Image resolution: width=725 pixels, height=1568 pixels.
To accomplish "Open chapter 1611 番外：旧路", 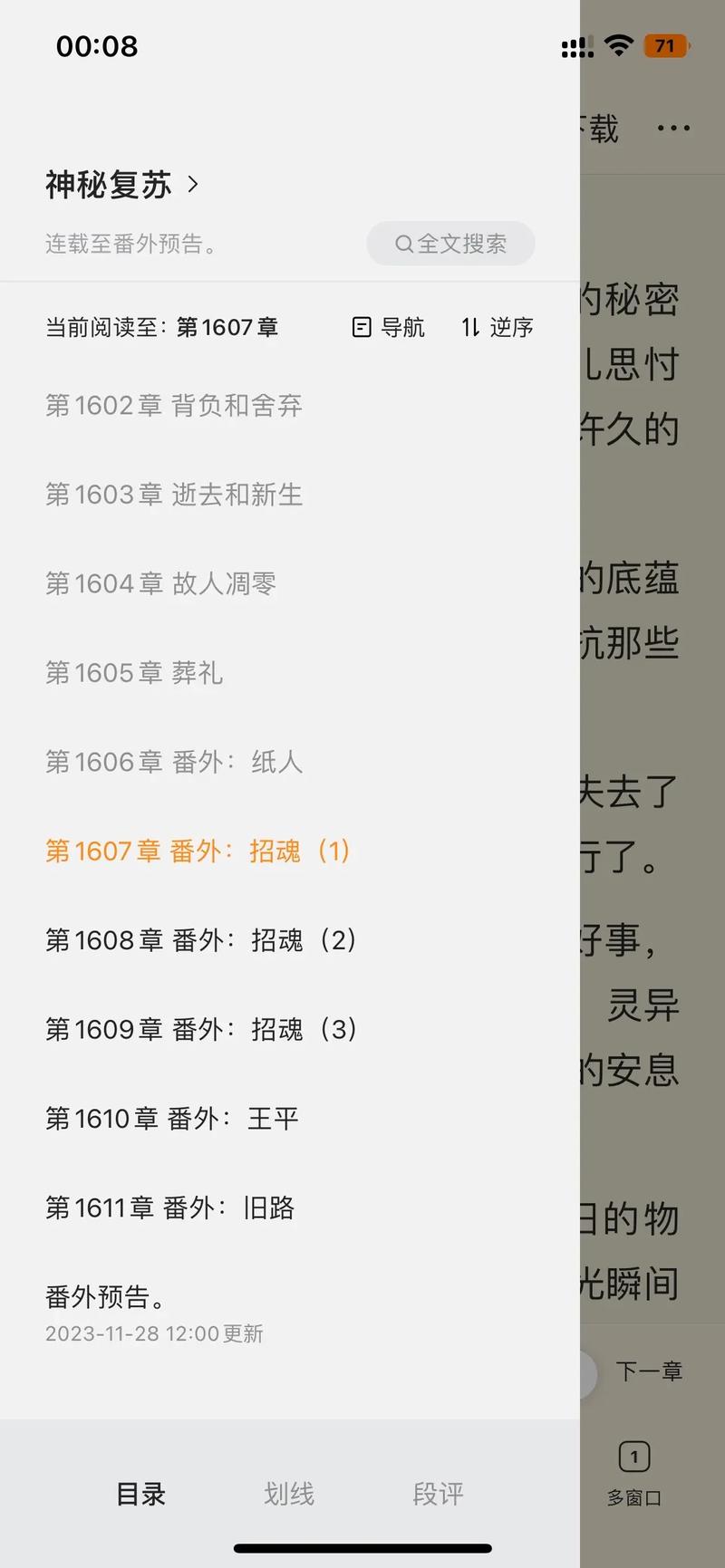I will 170,1207.
